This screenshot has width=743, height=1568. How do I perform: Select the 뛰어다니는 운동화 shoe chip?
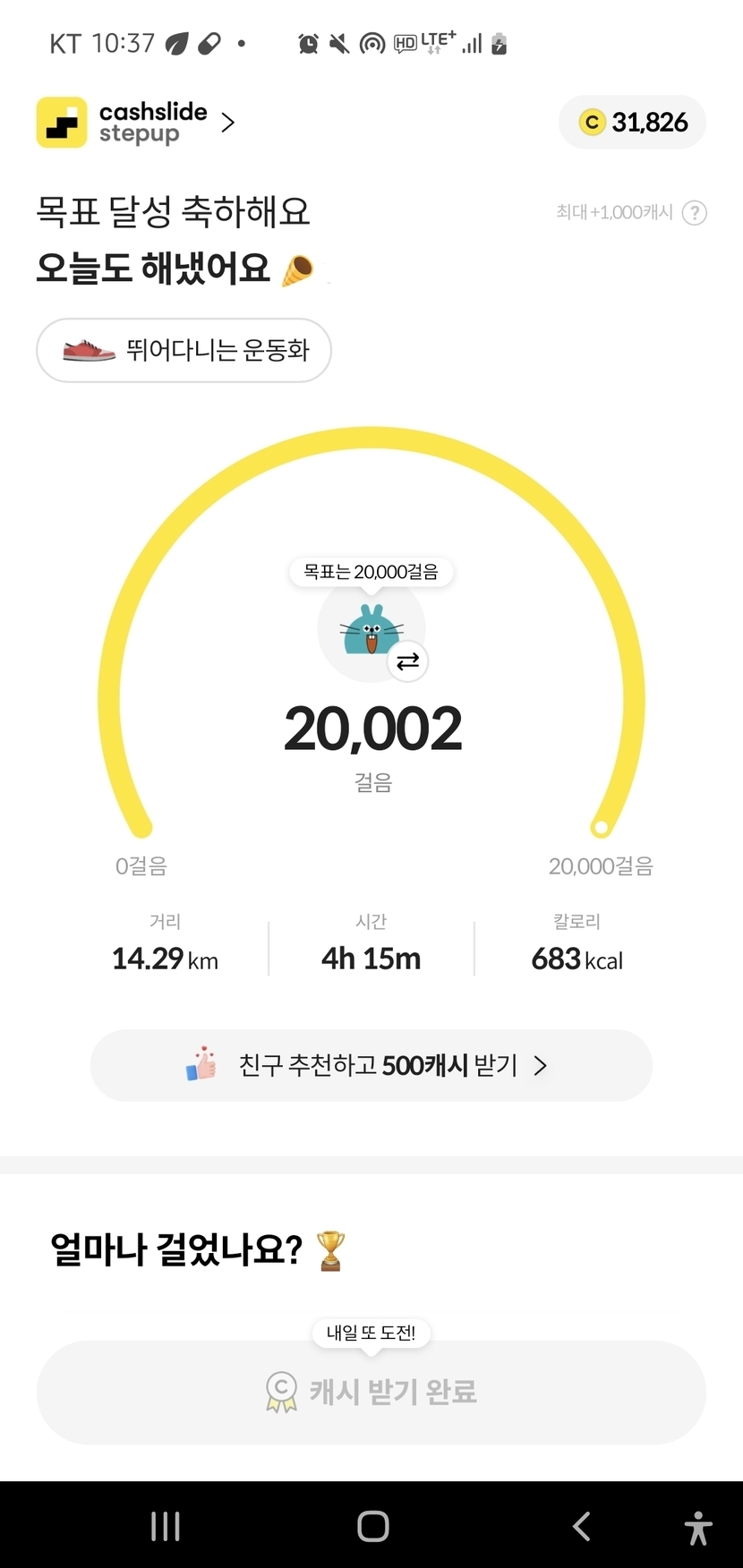pyautogui.click(x=184, y=350)
